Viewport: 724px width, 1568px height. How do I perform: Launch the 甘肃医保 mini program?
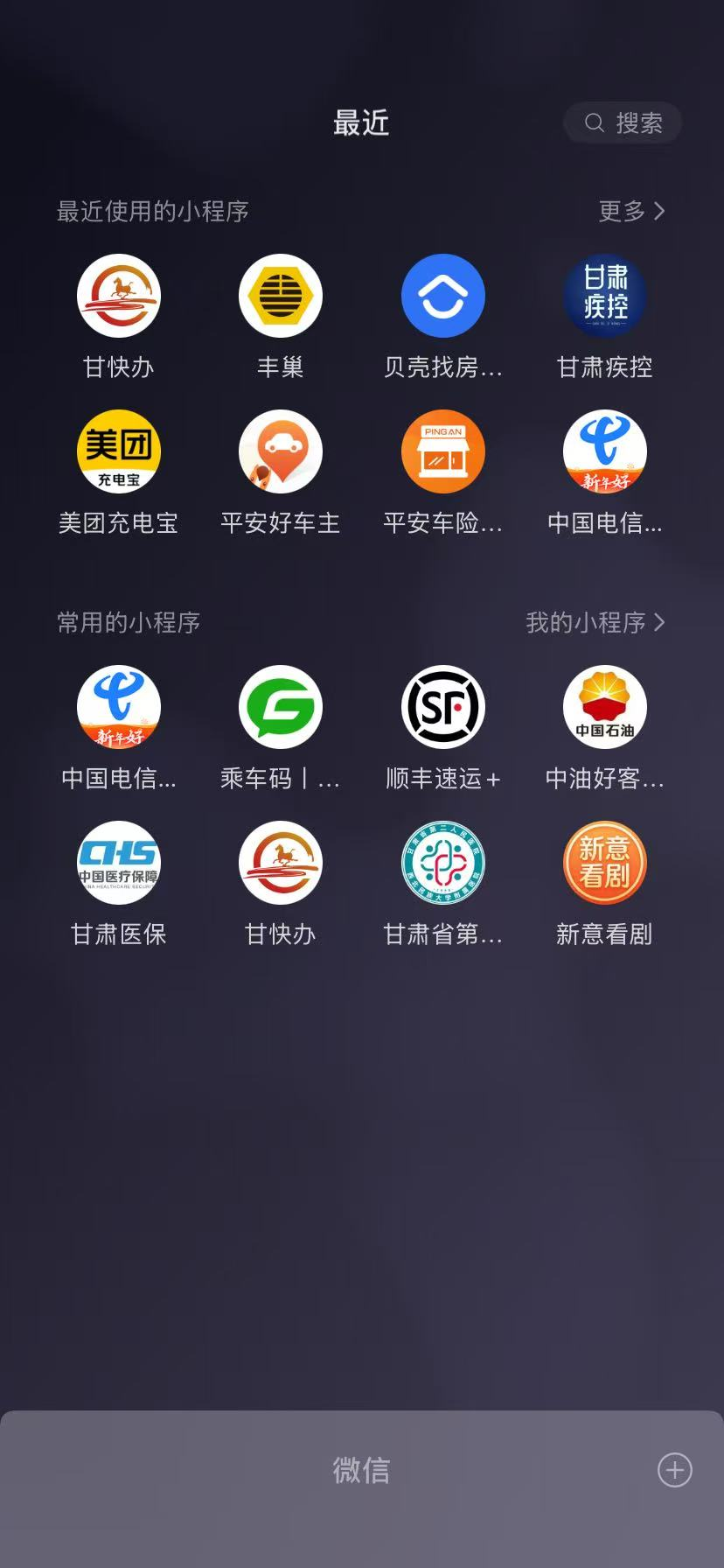click(119, 864)
